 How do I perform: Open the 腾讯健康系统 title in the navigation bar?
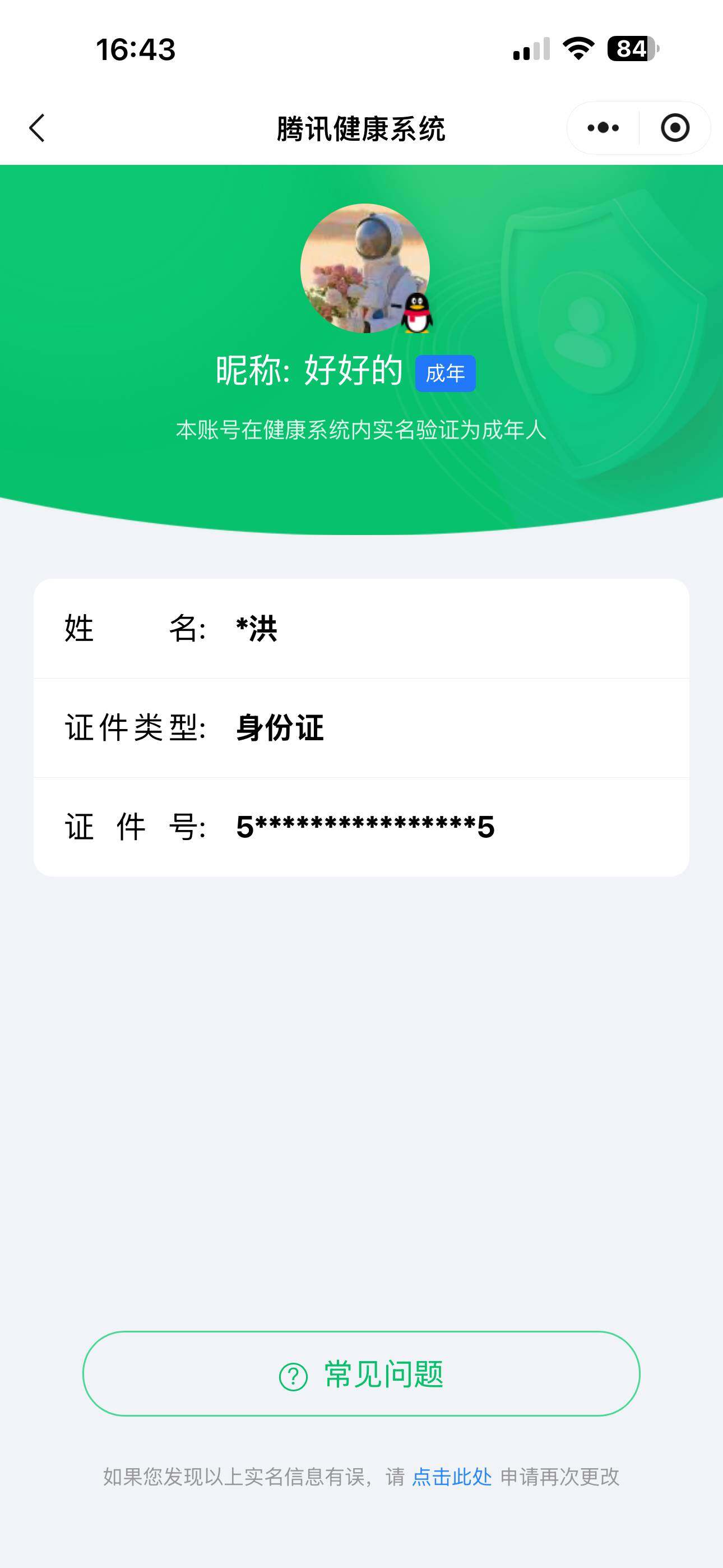pyautogui.click(x=361, y=127)
